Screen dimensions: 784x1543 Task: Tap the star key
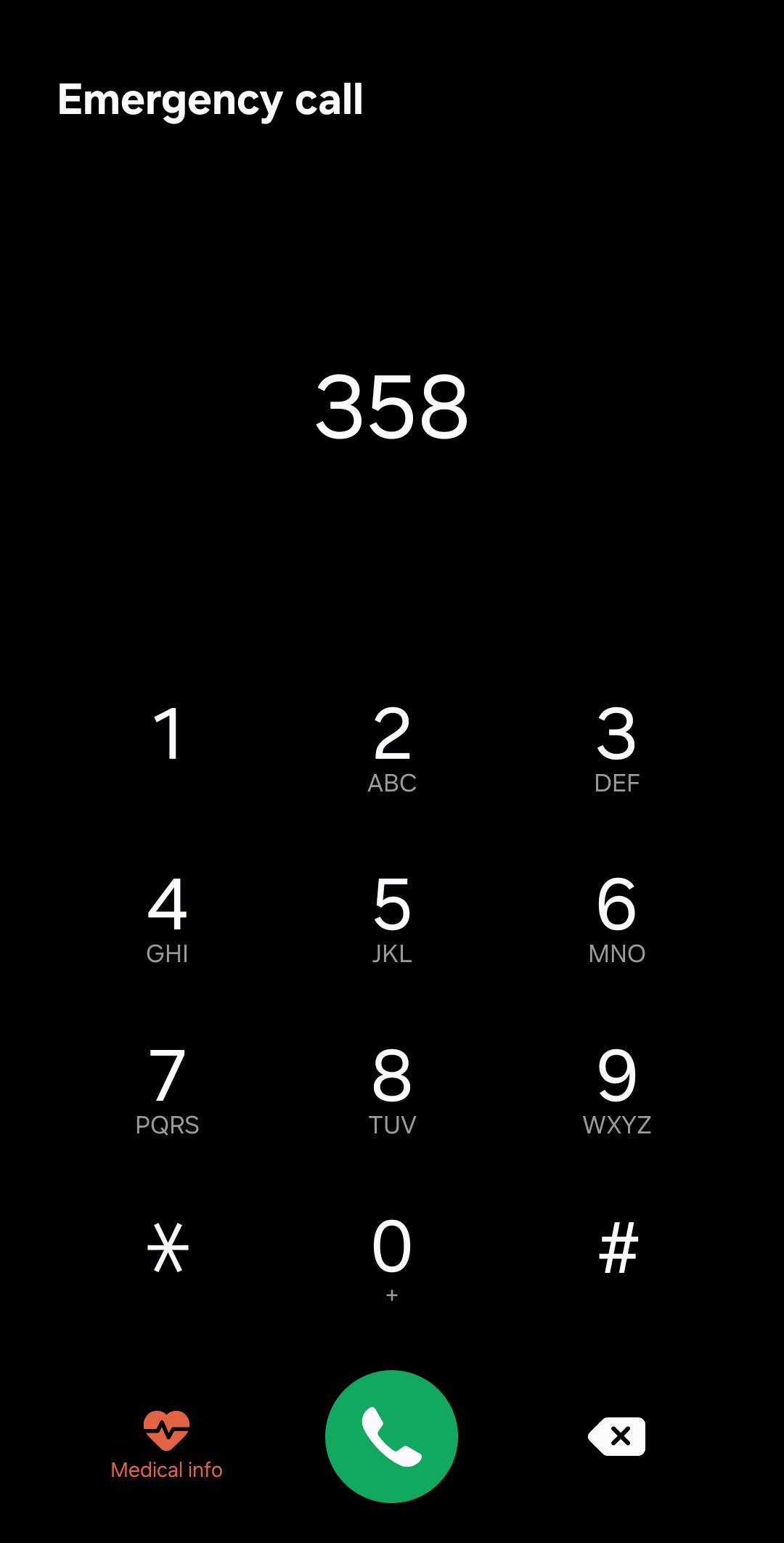(x=167, y=1247)
